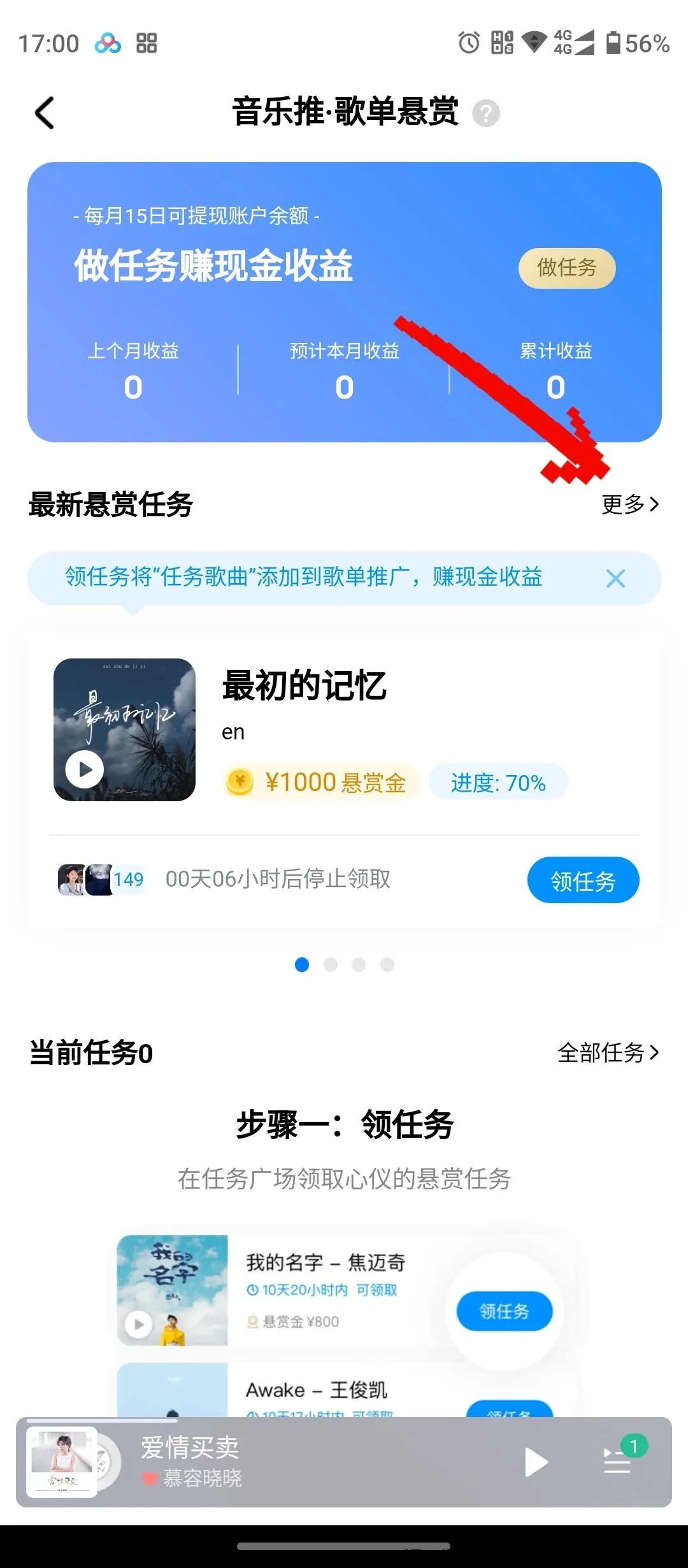Image resolution: width=688 pixels, height=1568 pixels.
Task: View 全部任务 list
Action: [x=607, y=1052]
